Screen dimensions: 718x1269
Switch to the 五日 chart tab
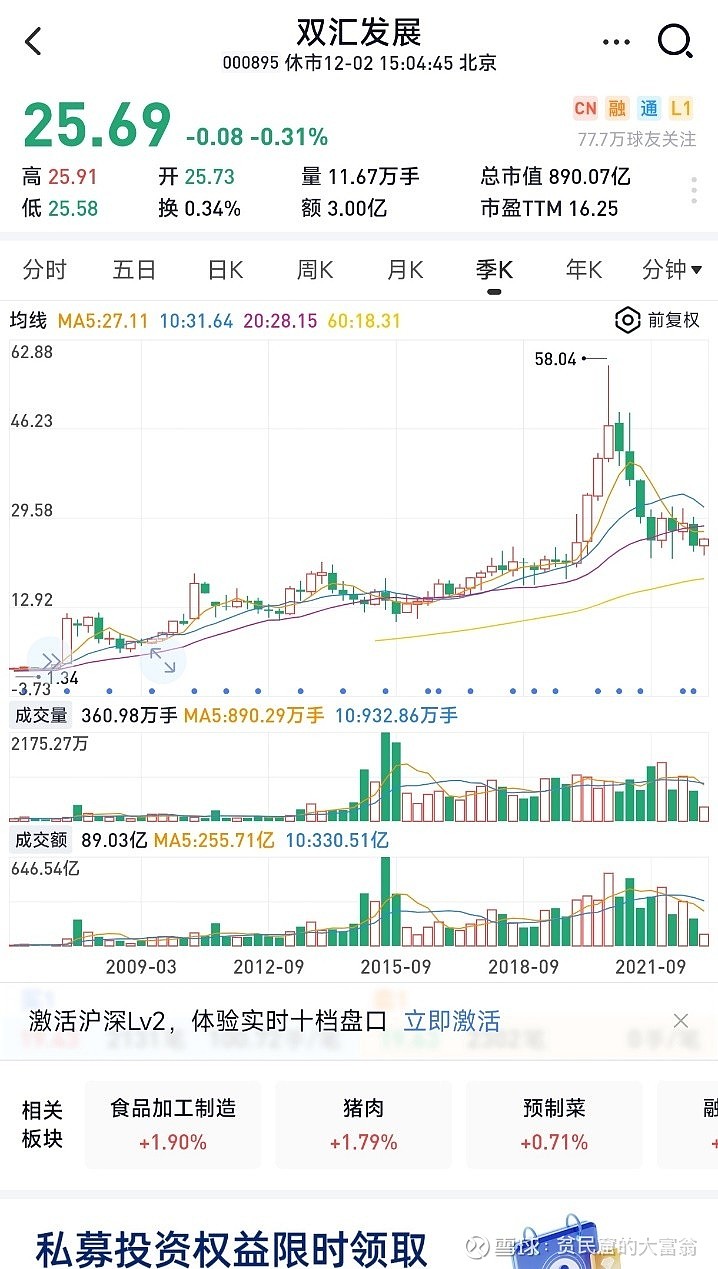coord(134,270)
